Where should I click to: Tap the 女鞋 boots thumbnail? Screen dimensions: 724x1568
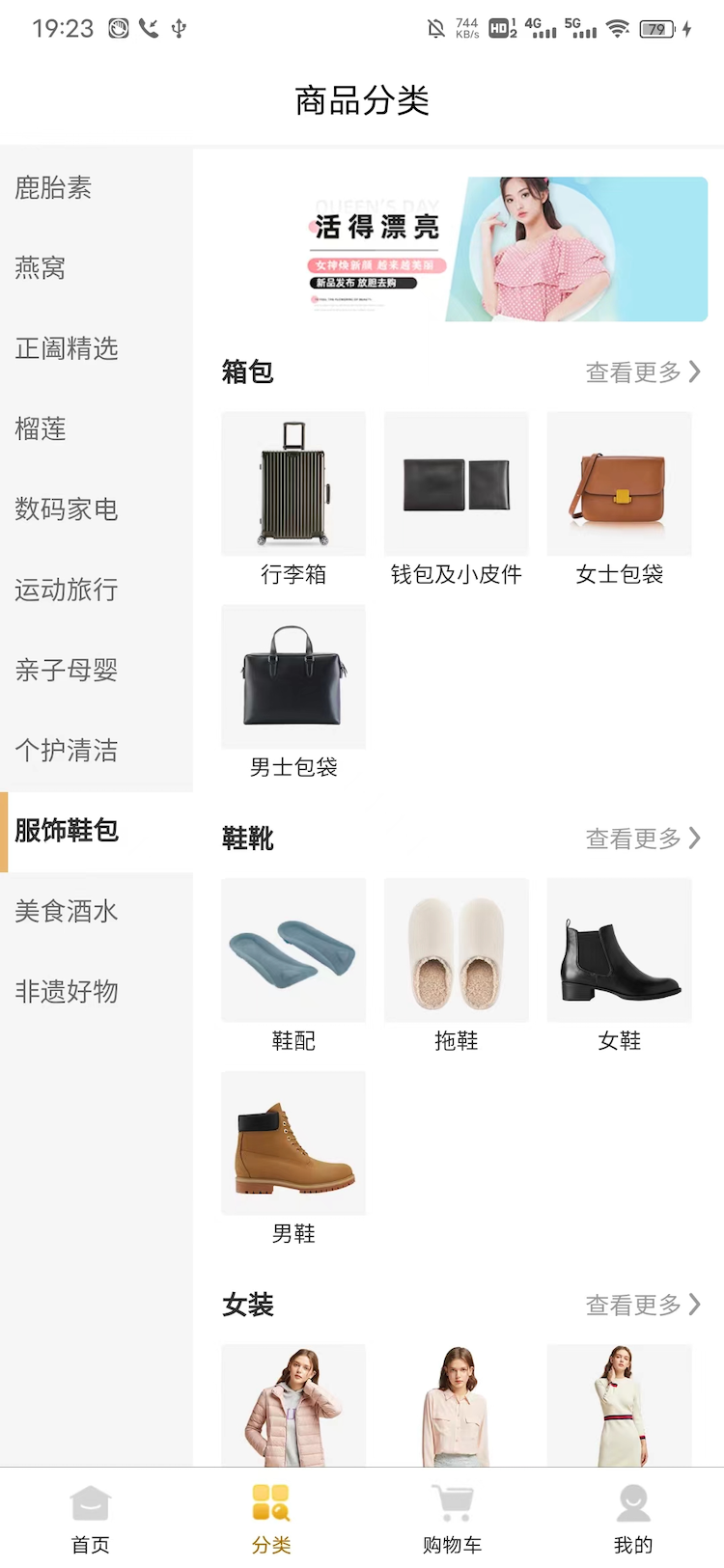click(619, 950)
